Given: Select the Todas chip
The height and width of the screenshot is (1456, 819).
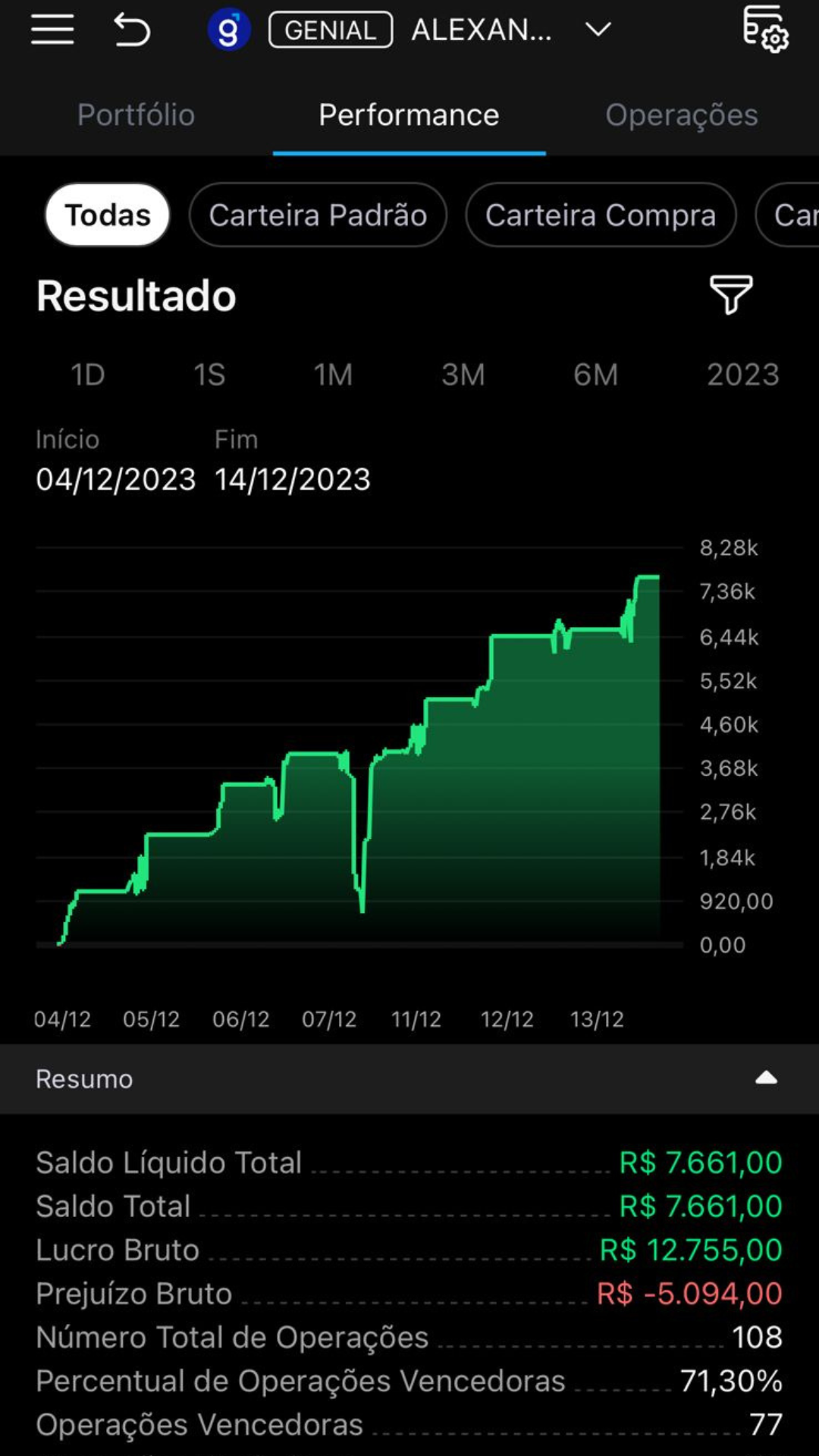Looking at the screenshot, I should pyautogui.click(x=108, y=215).
